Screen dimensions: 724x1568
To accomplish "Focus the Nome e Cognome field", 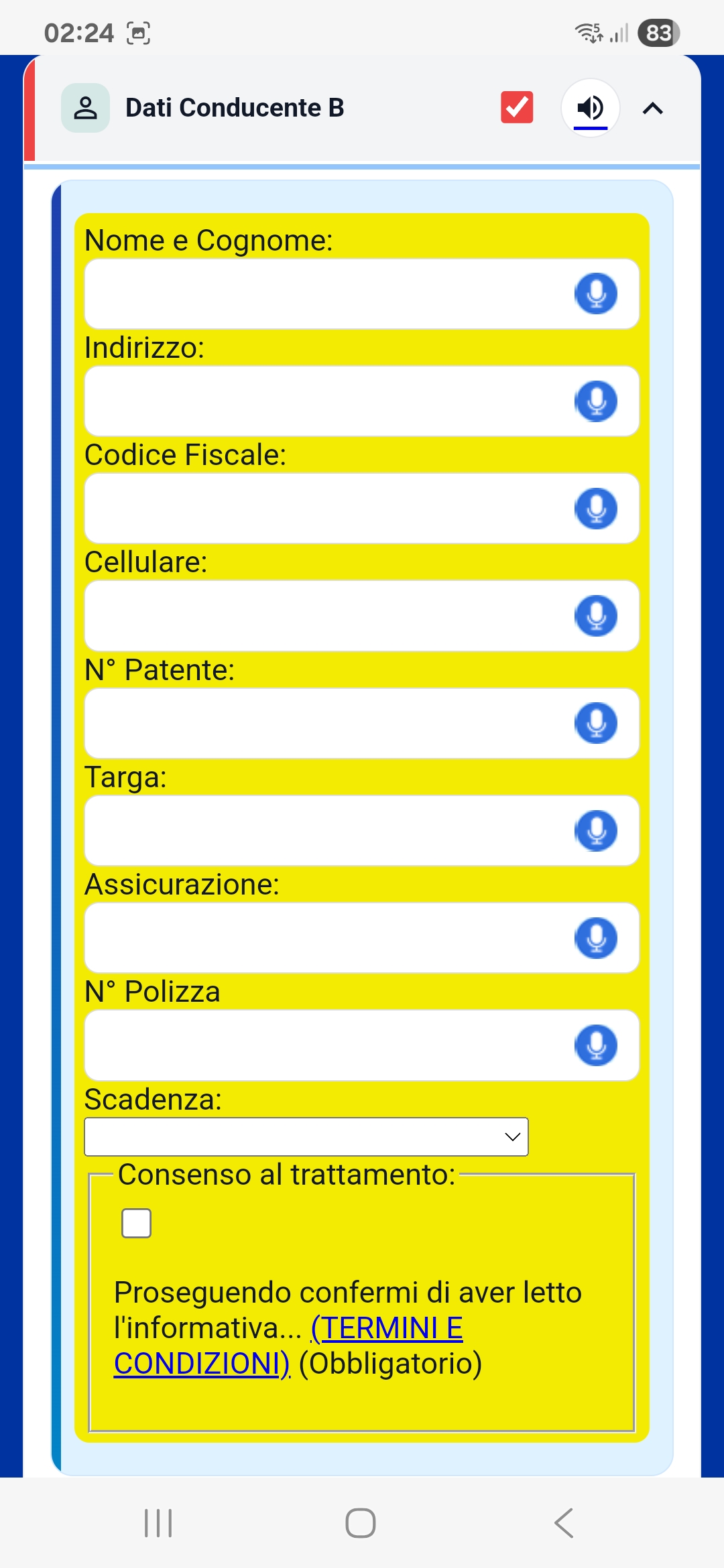I will click(x=322, y=294).
